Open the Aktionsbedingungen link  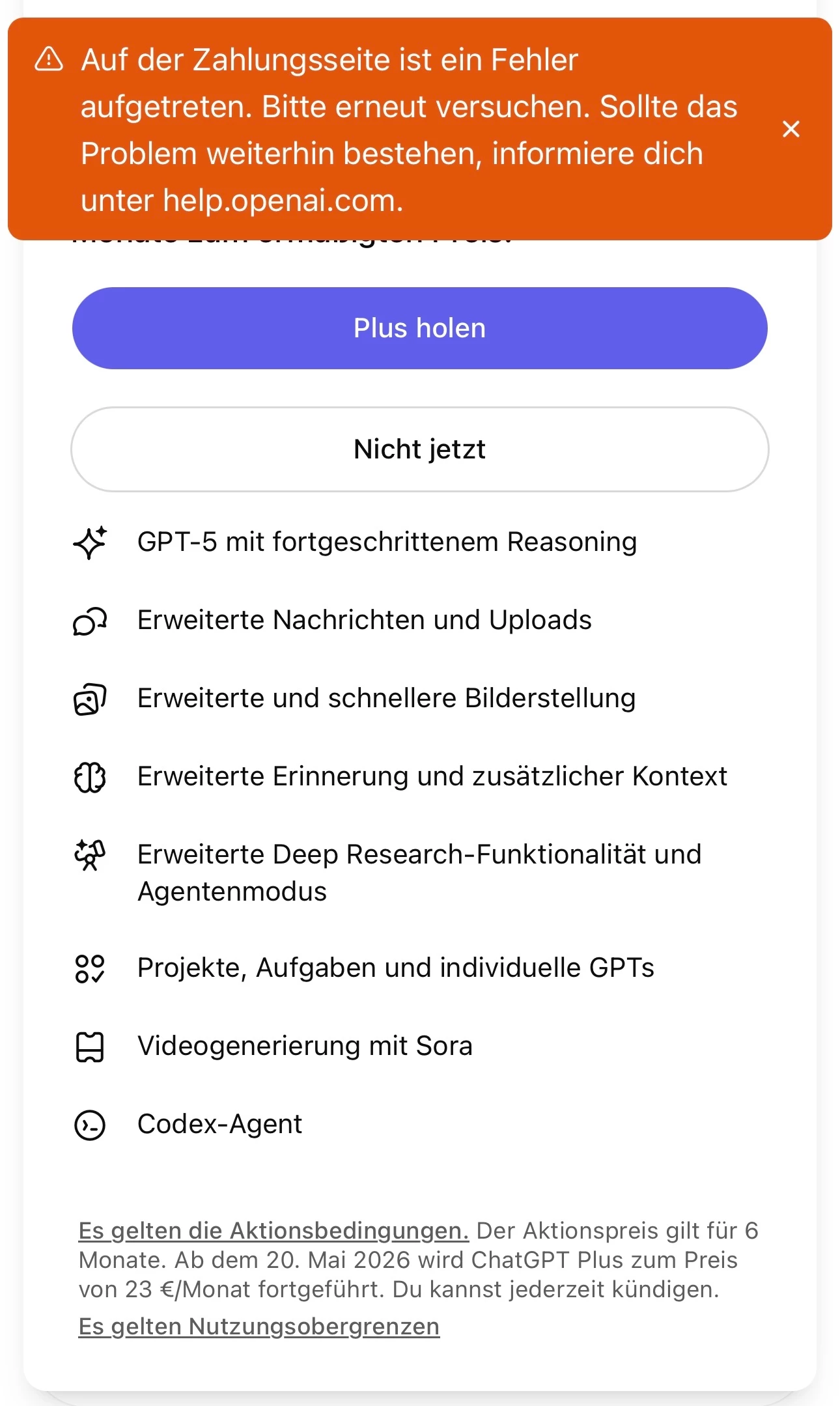point(273,1231)
